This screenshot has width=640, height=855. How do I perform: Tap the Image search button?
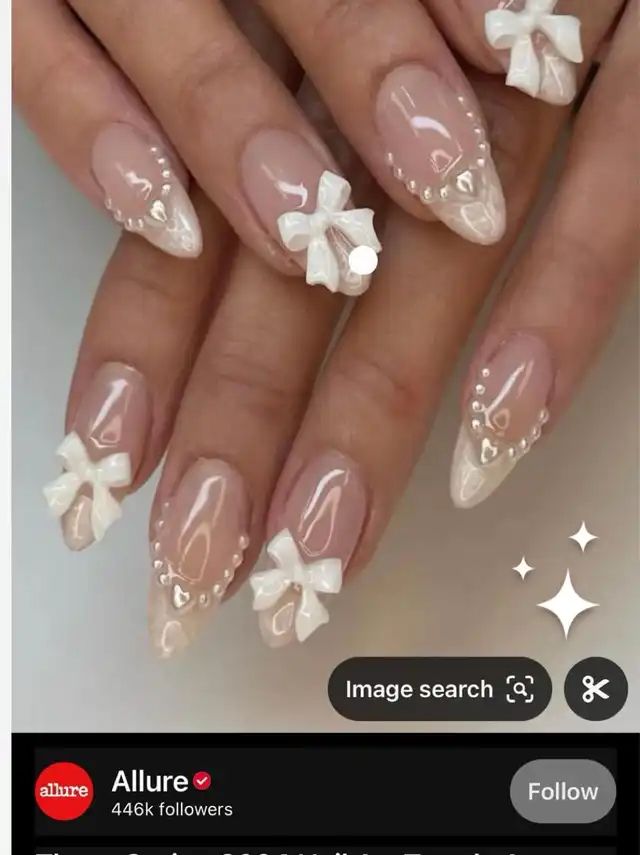pos(439,689)
